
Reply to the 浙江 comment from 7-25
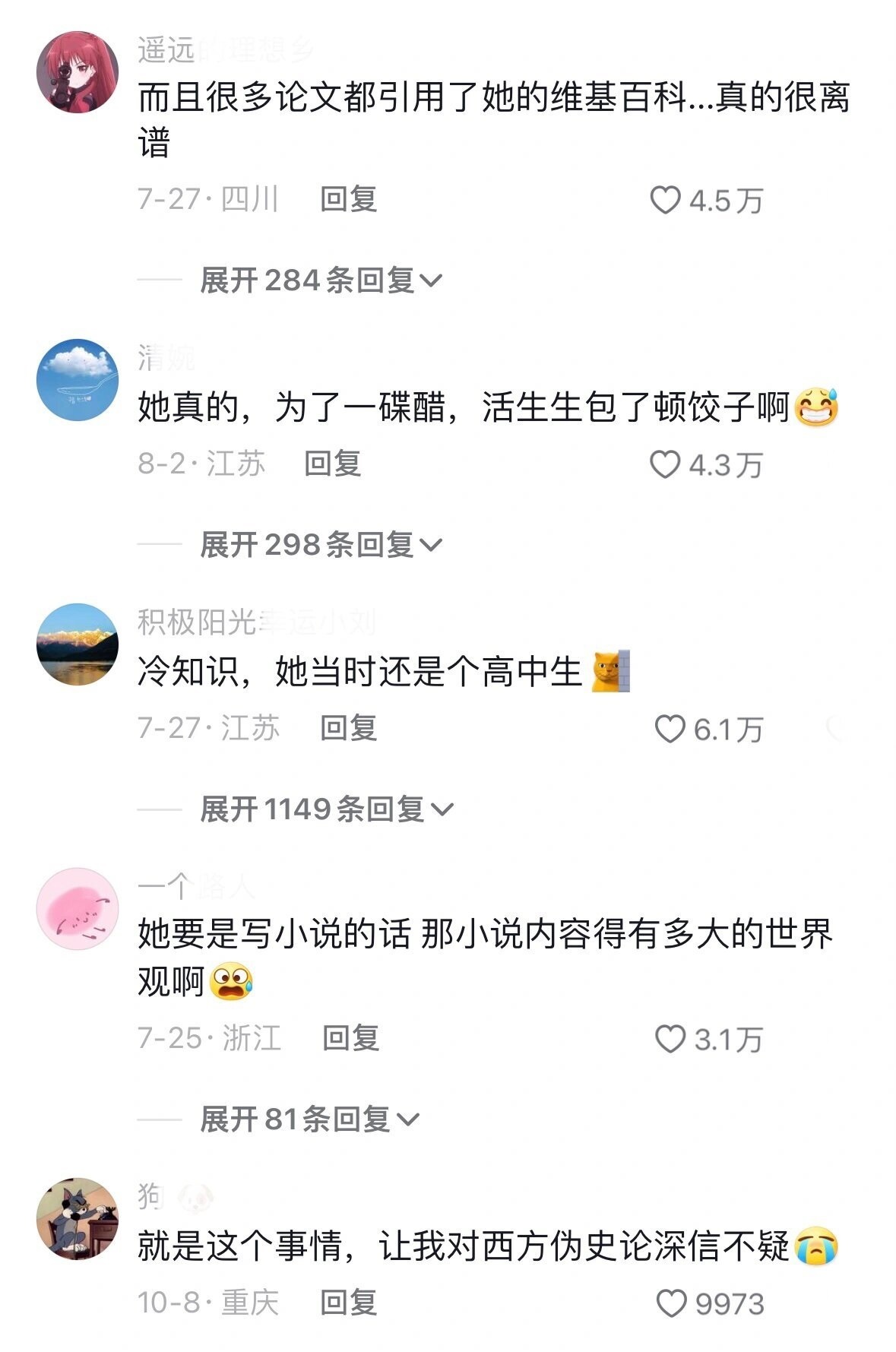click(350, 1038)
